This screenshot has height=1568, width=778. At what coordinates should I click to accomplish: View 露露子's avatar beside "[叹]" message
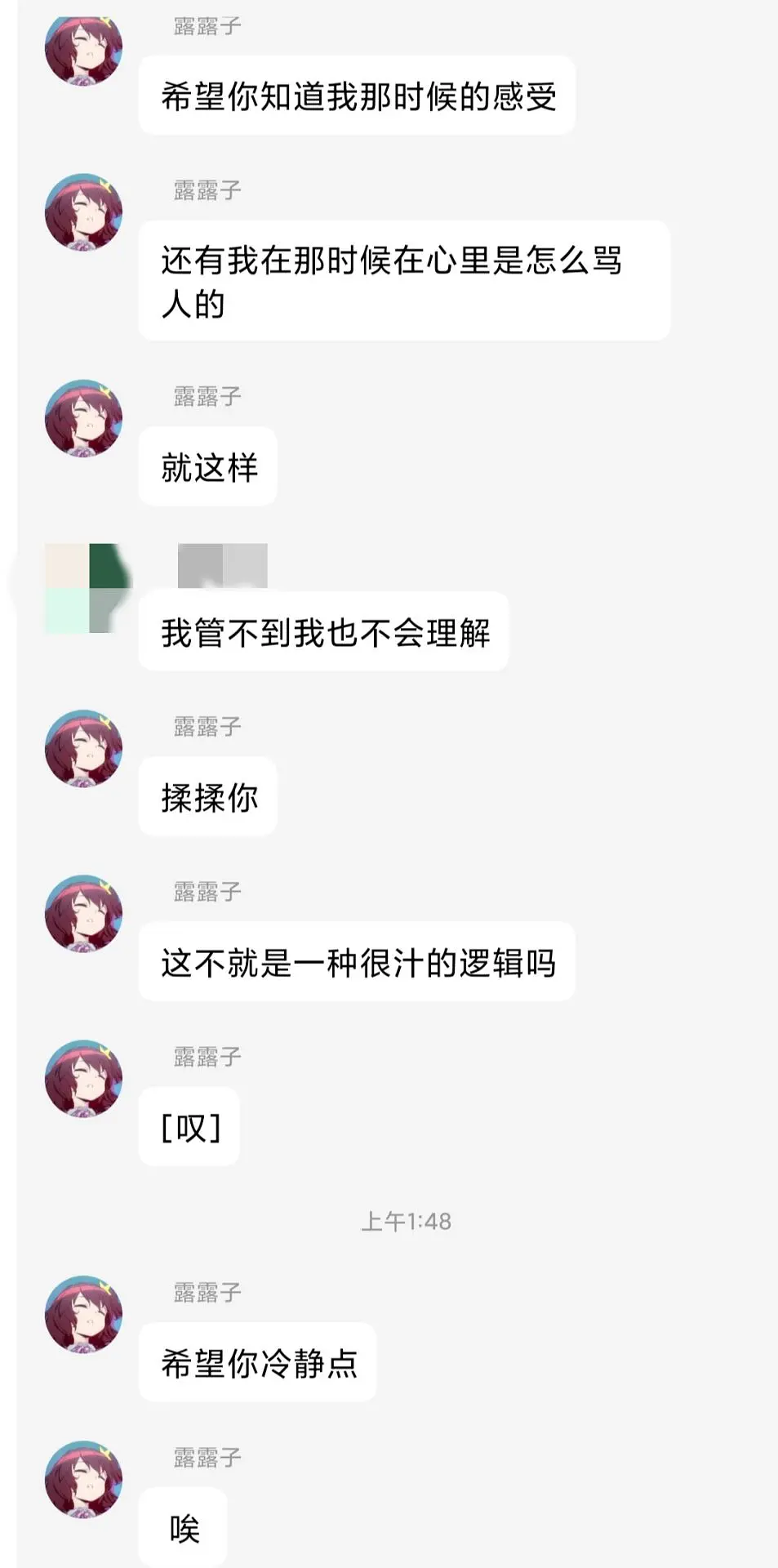pos(83,1078)
